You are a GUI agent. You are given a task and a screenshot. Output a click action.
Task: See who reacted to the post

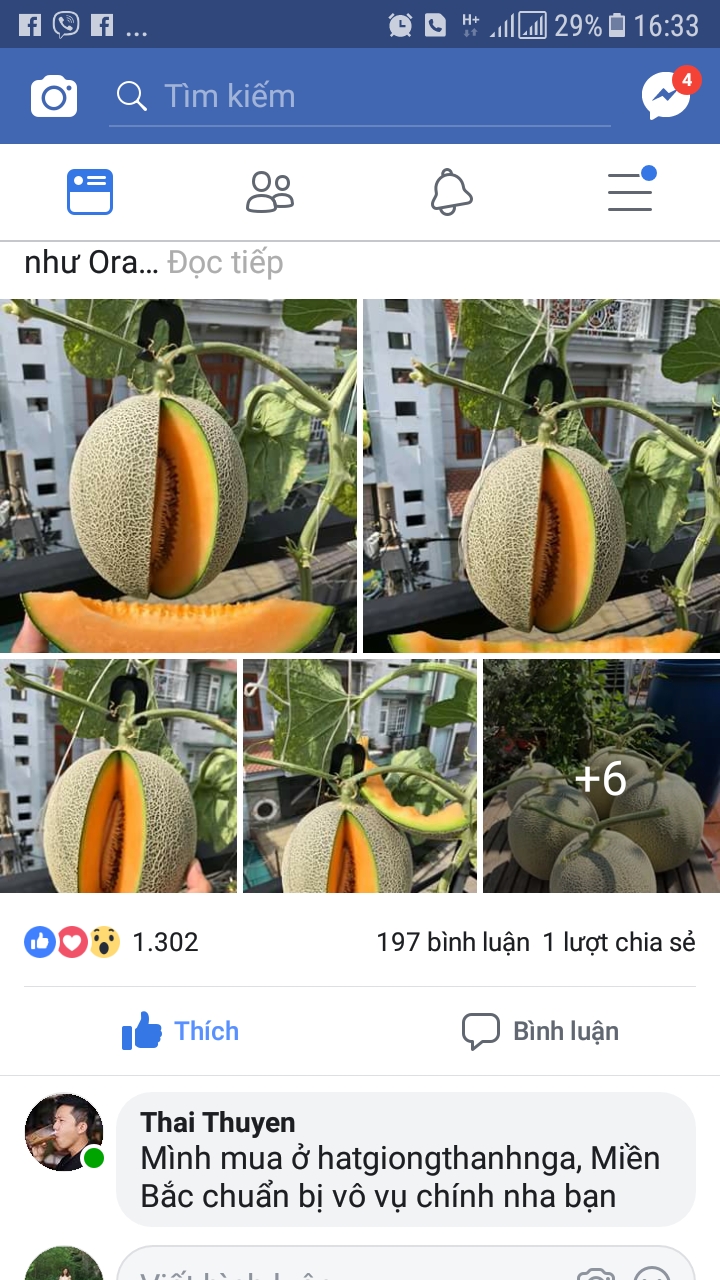point(111,942)
